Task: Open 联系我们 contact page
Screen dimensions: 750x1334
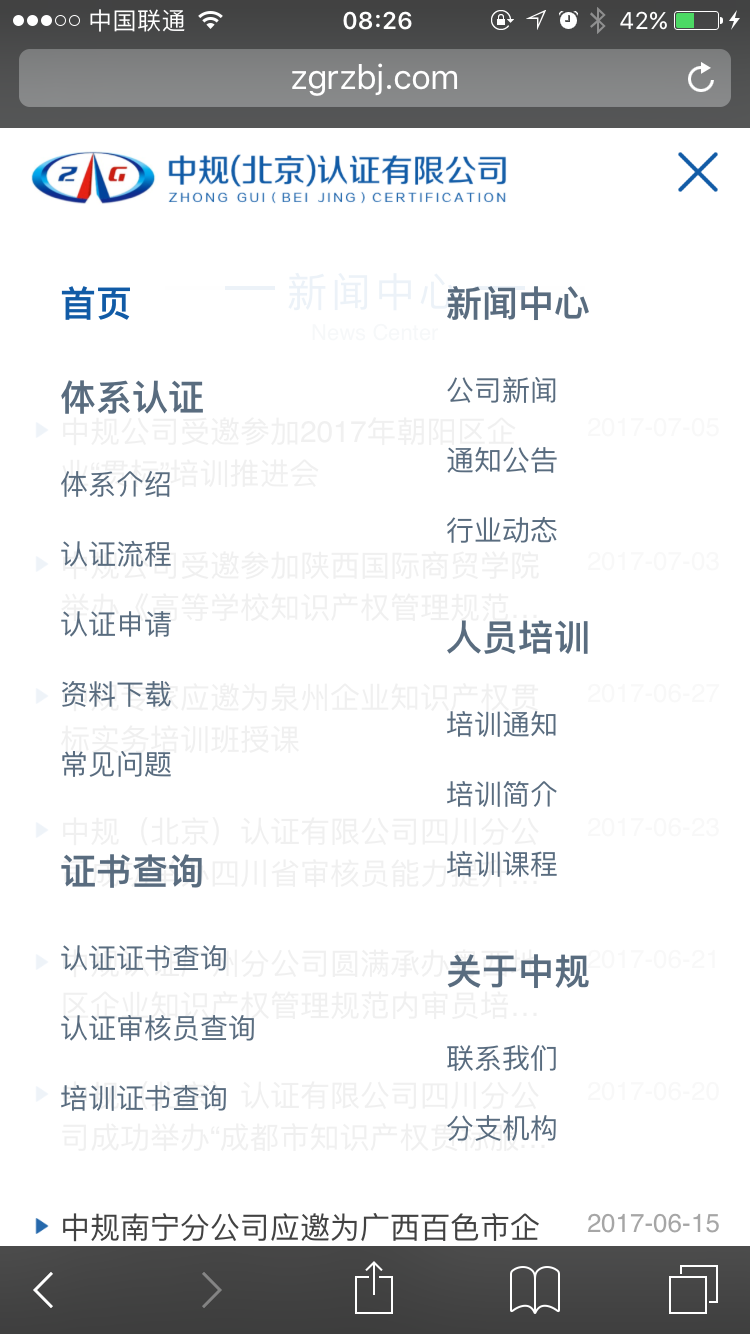Action: [502, 1059]
